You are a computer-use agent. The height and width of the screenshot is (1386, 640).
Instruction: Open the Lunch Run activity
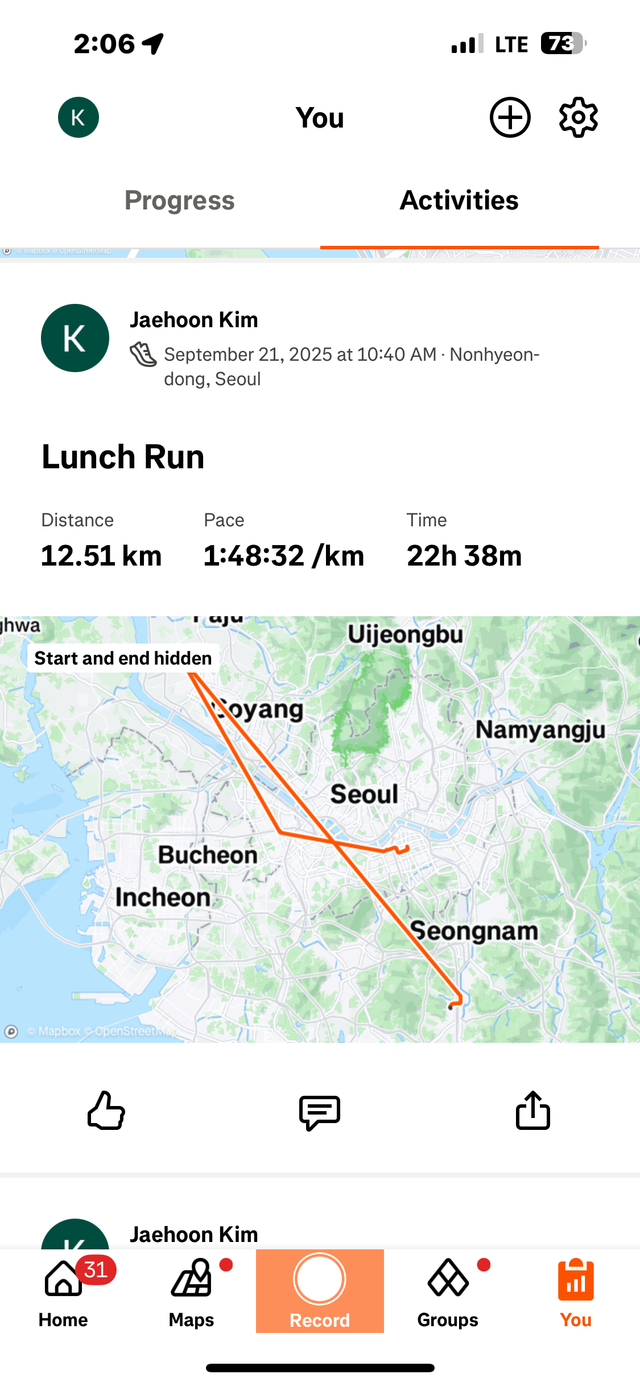[x=123, y=457]
